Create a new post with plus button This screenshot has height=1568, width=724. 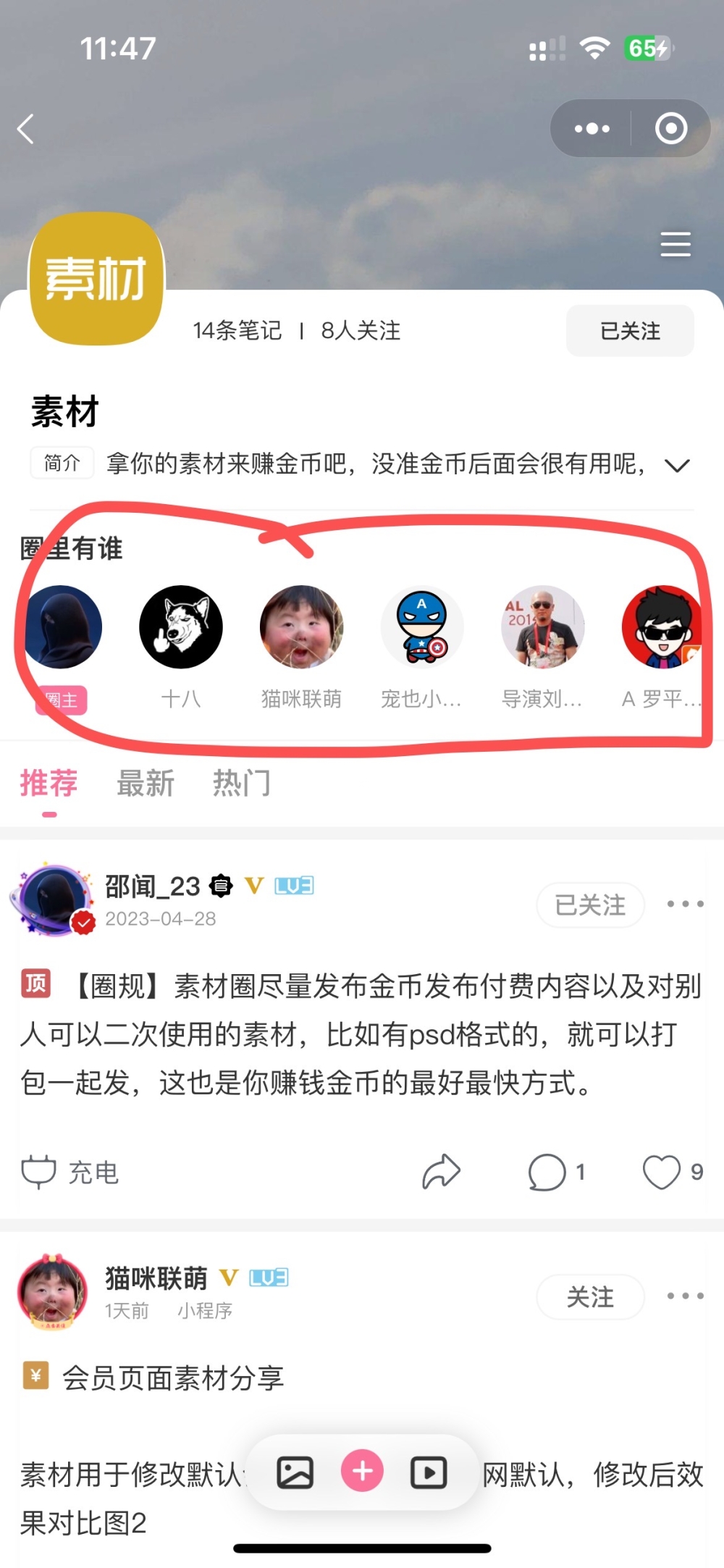[362, 1471]
